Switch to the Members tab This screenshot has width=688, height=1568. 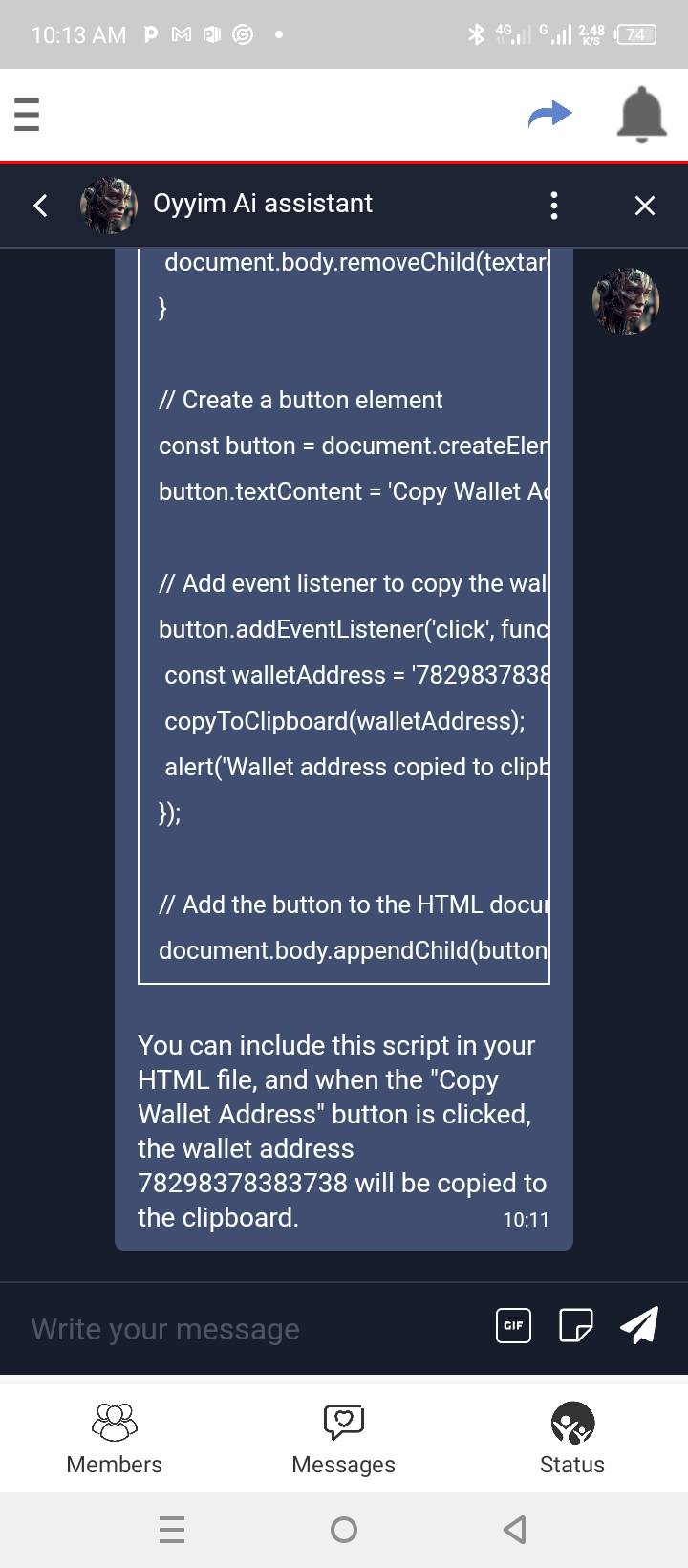(x=115, y=1437)
